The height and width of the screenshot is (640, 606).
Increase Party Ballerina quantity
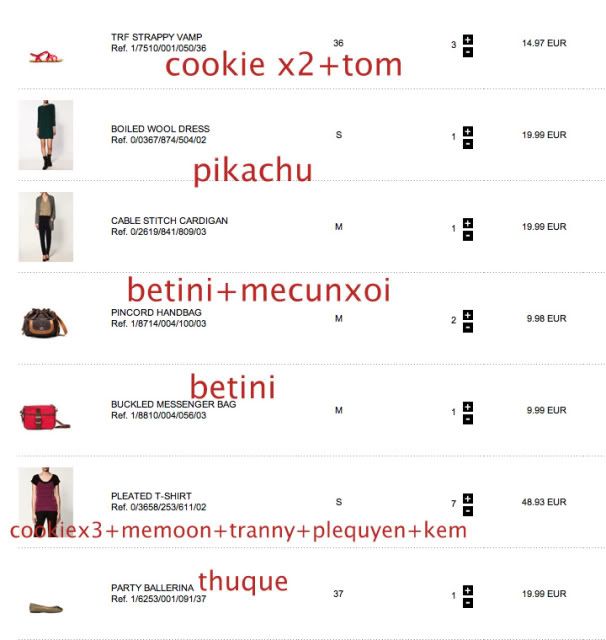(x=468, y=590)
